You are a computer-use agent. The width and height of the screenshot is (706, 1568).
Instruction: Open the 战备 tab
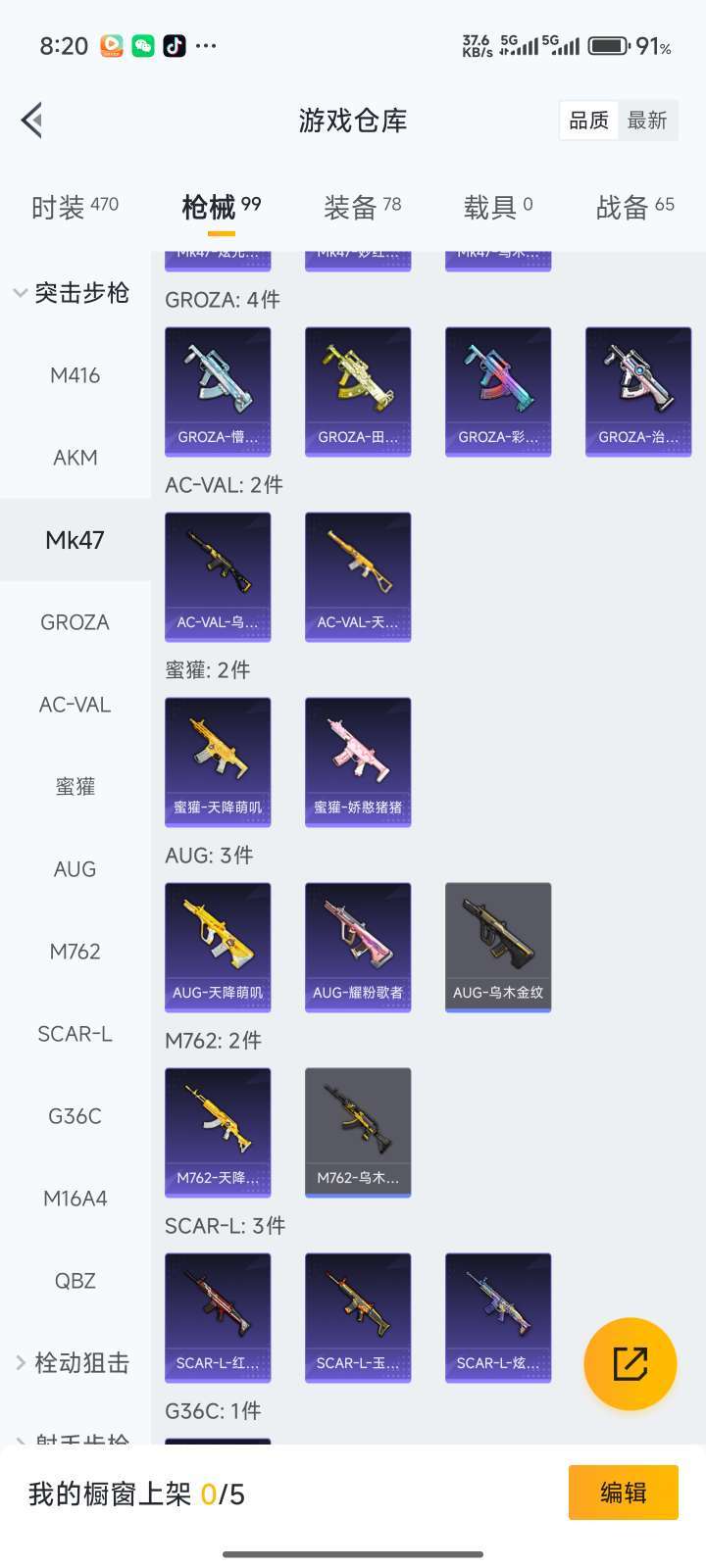635,207
